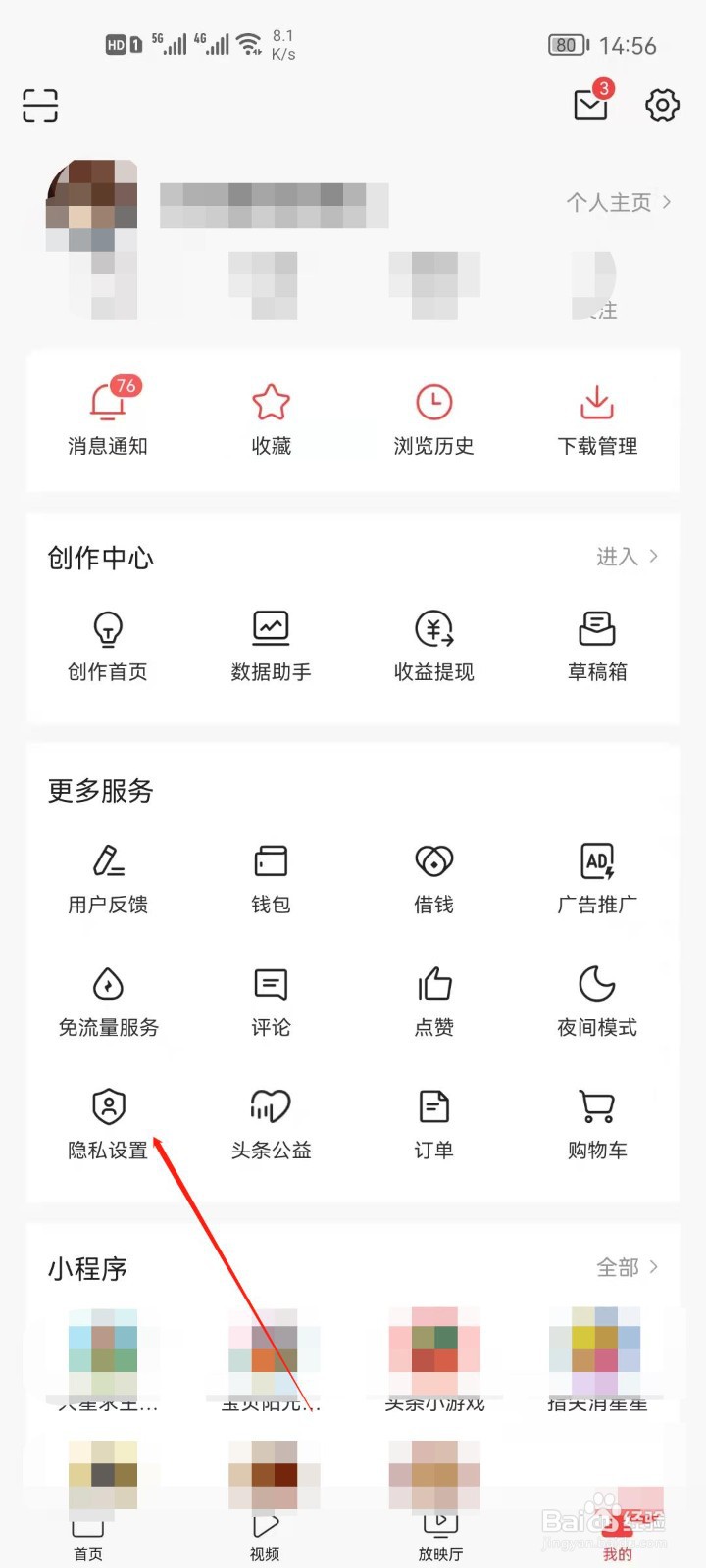Image resolution: width=706 pixels, height=1568 pixels.
Task: Switch to the 放映厅 tab
Action: (x=440, y=1539)
